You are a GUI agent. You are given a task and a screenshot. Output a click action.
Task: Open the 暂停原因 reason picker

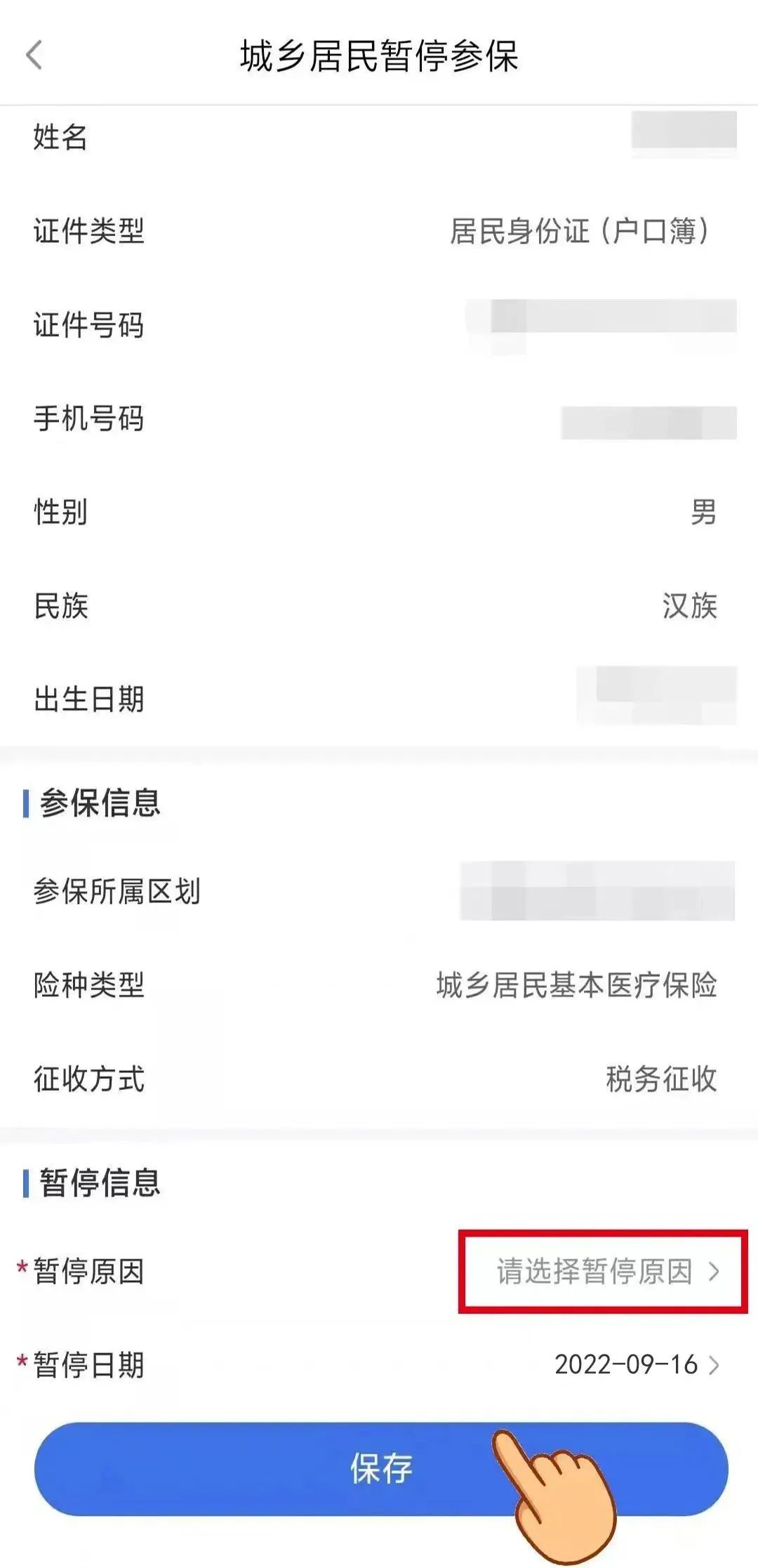coord(608,1271)
